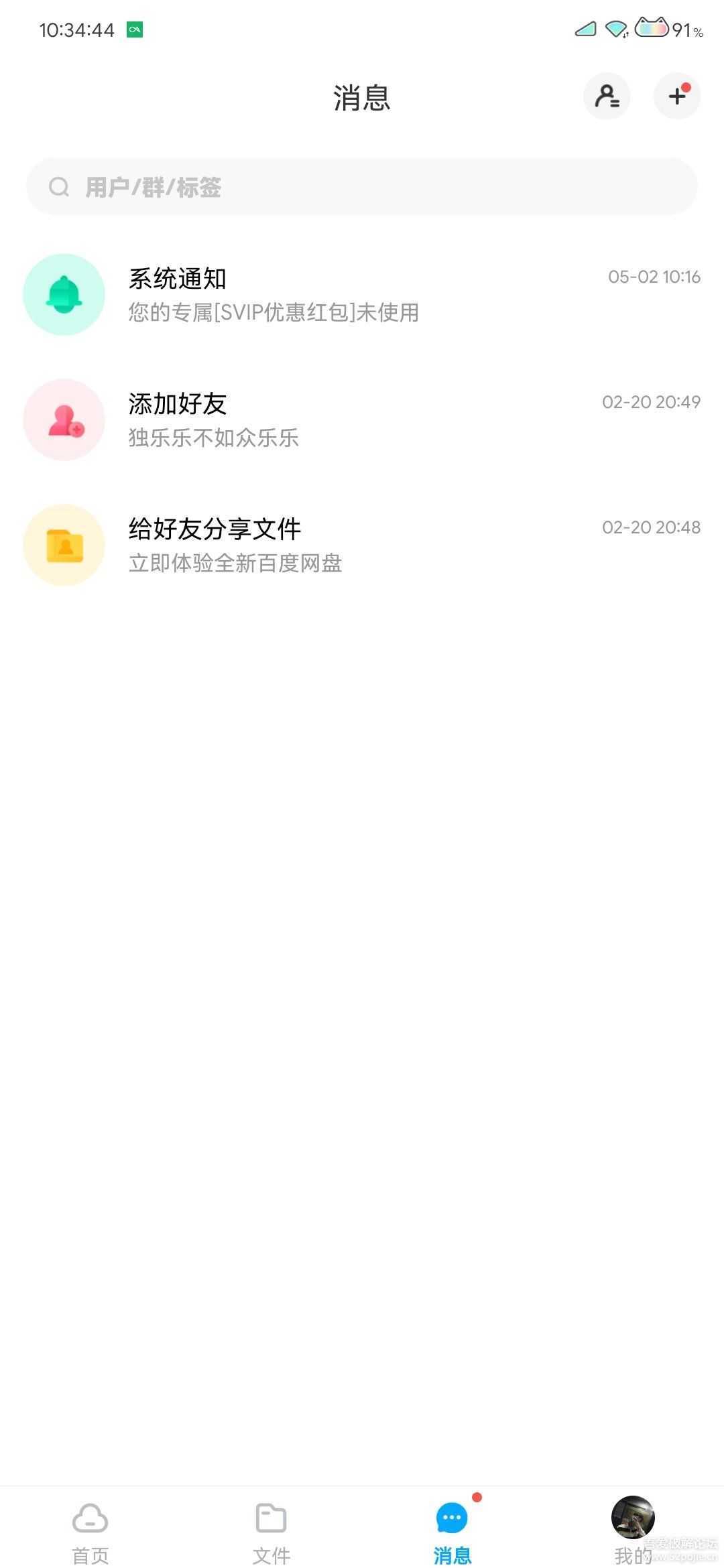Switch to the 首页 tab
Image resolution: width=724 pixels, height=1568 pixels.
[90, 1531]
